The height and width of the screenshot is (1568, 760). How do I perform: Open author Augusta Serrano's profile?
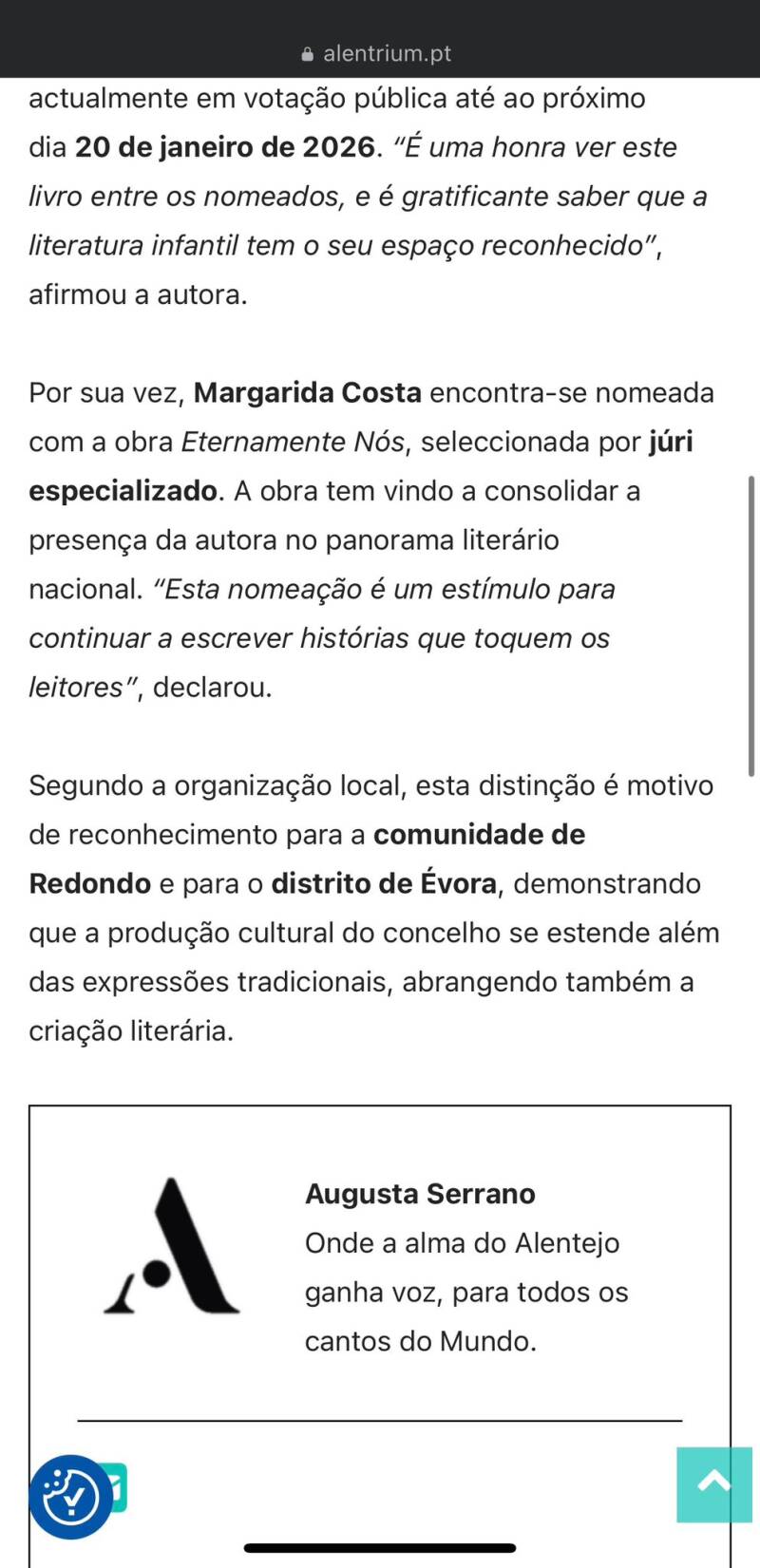420,1194
